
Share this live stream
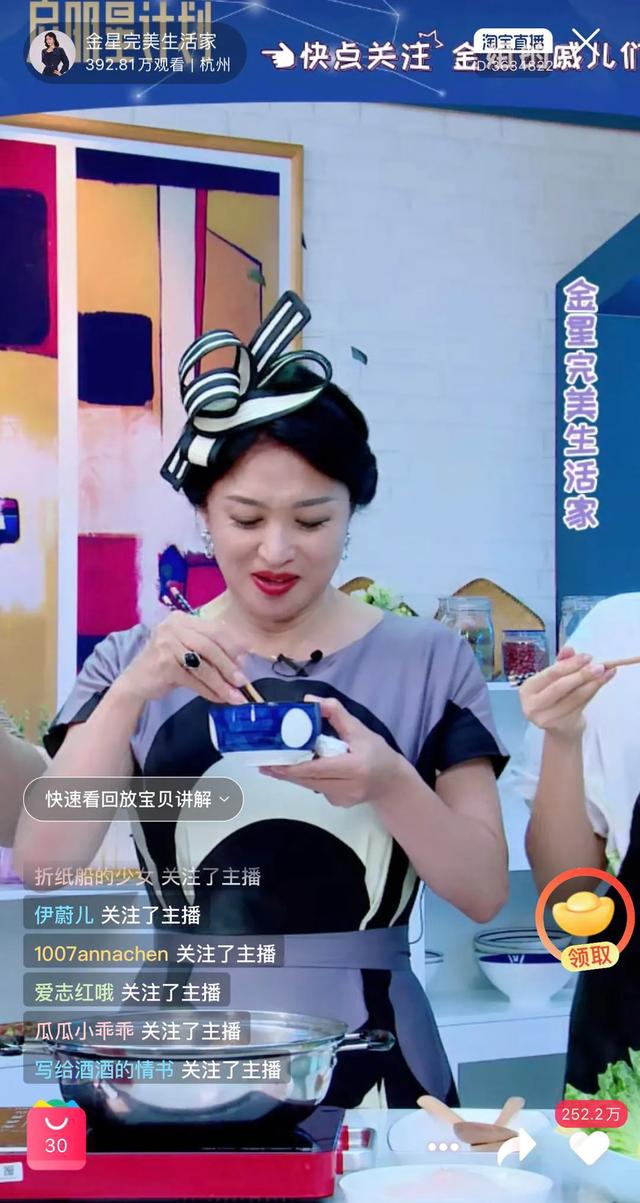click(516, 1146)
